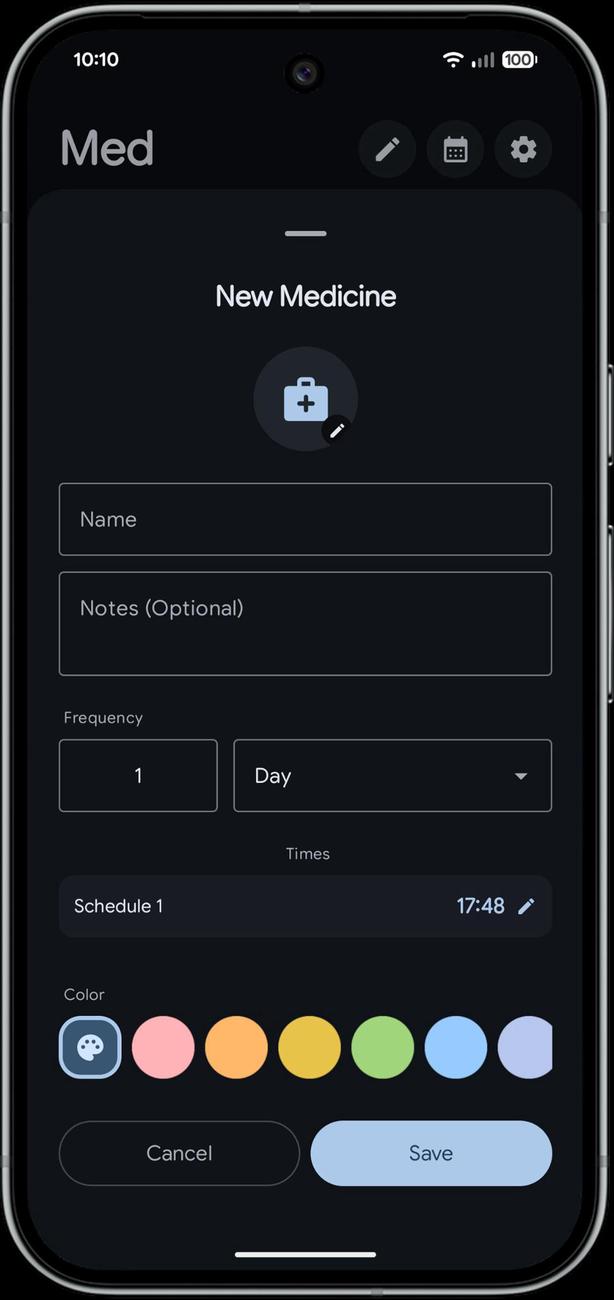
Task: Cancel adding new medicine
Action: [179, 1153]
